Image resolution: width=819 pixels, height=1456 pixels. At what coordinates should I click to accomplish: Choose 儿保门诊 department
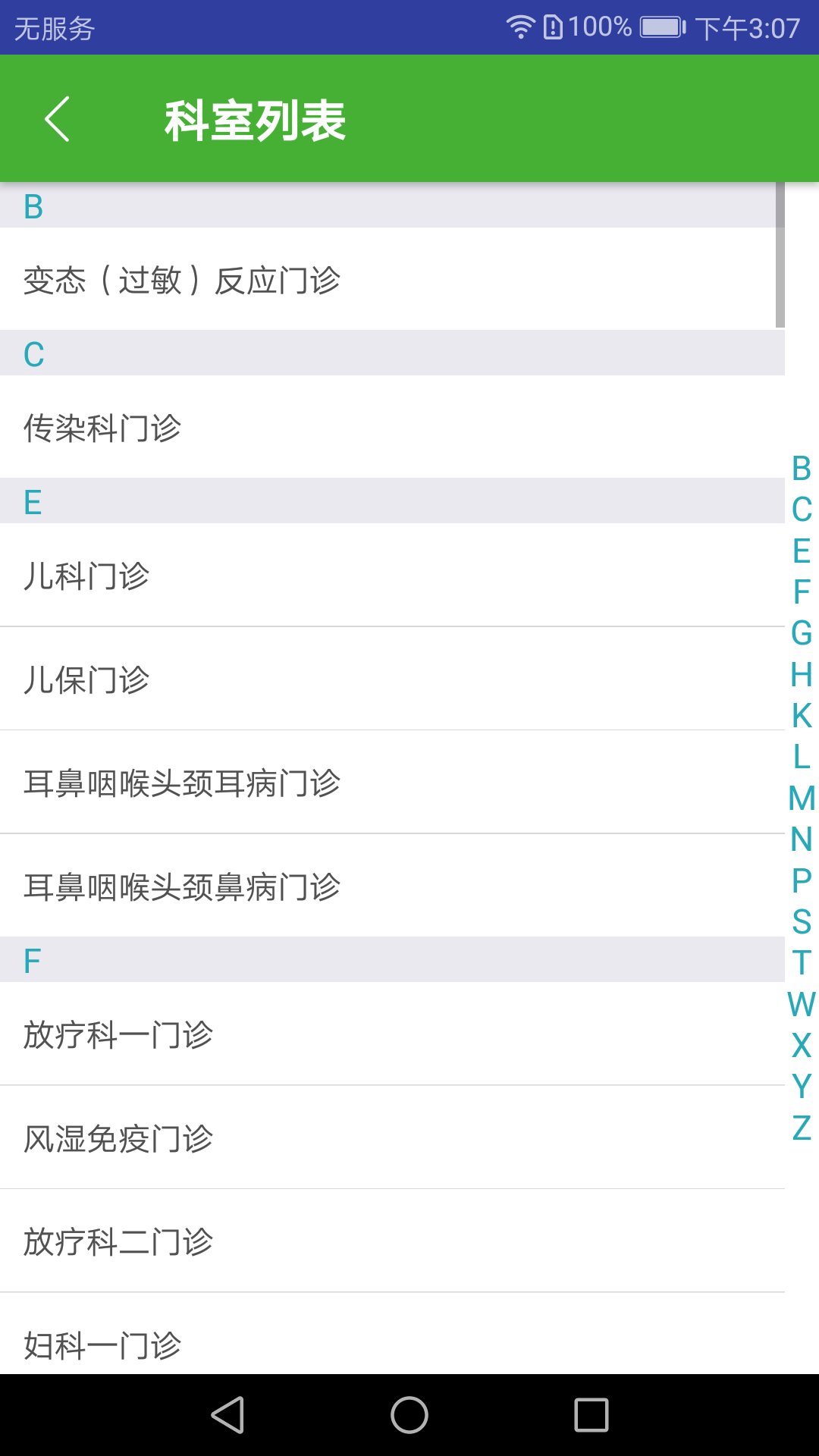[86, 679]
